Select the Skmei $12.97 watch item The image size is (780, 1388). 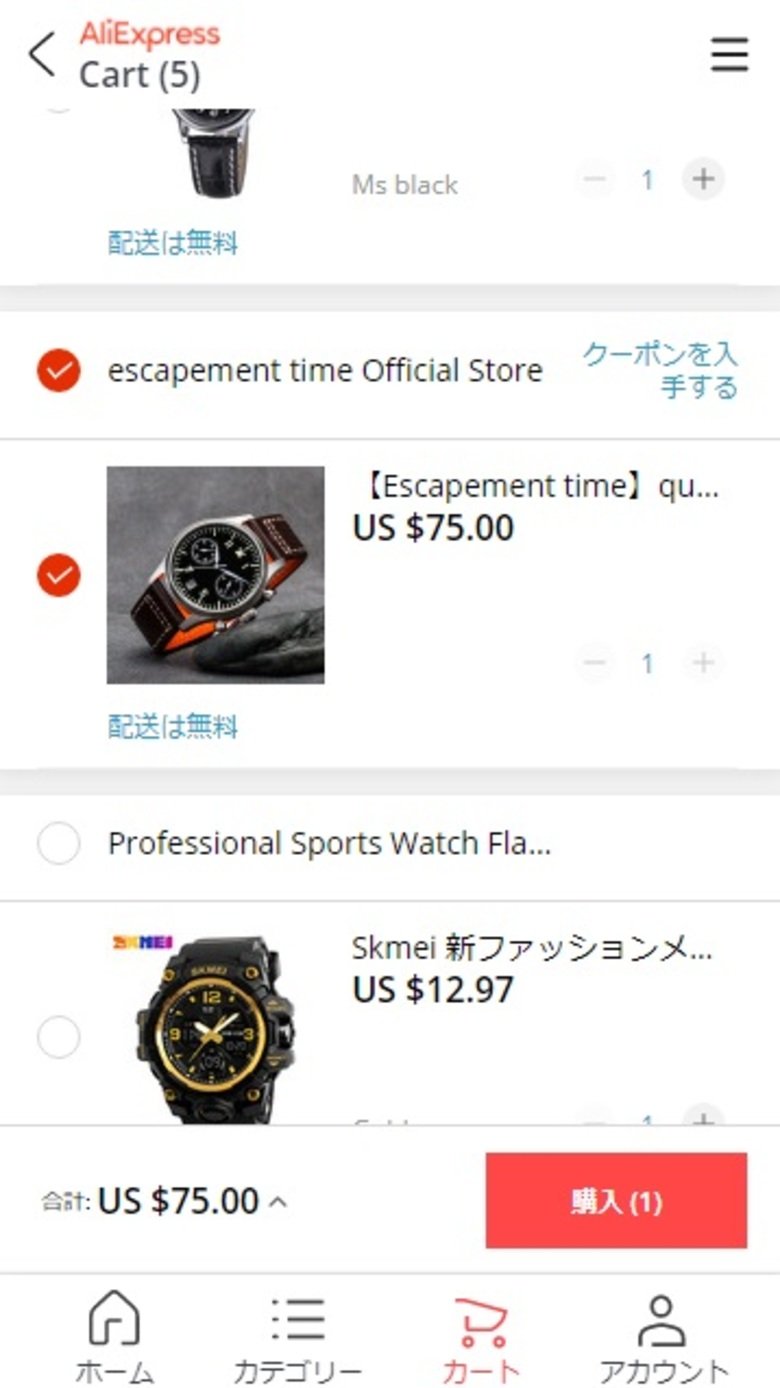pos(59,1037)
